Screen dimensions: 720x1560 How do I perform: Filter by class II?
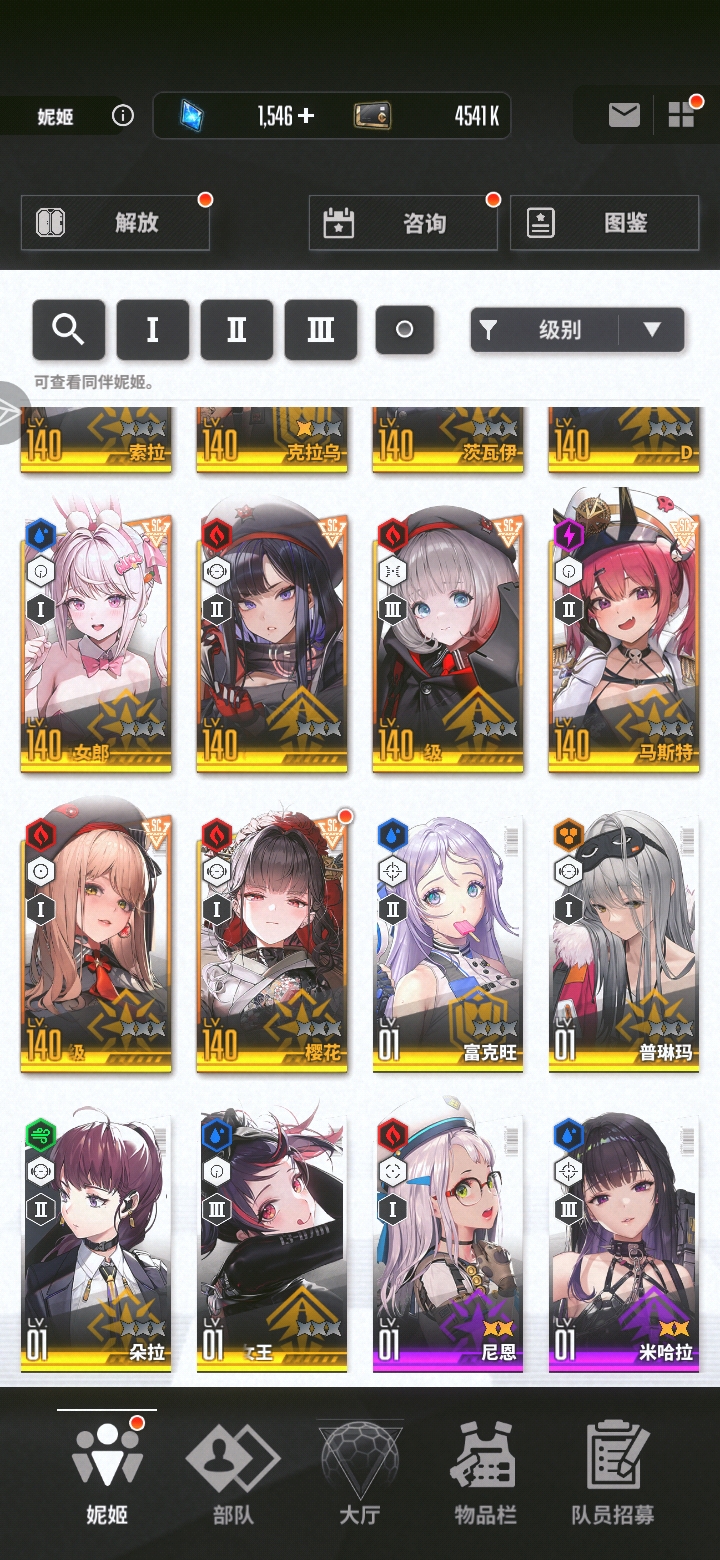236,329
